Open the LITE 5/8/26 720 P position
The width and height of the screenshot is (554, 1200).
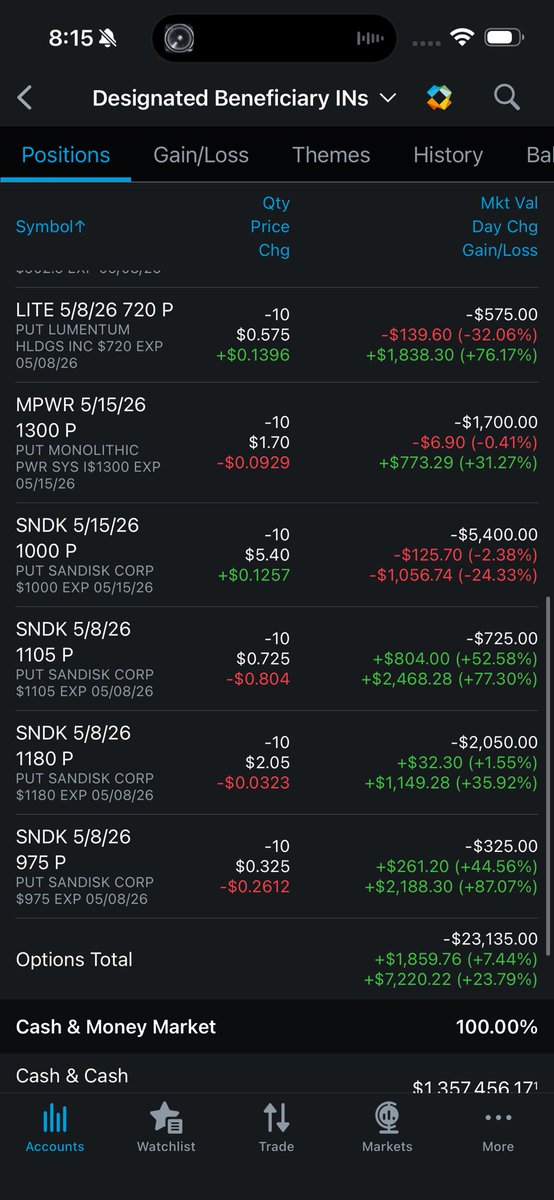pyautogui.click(x=277, y=335)
